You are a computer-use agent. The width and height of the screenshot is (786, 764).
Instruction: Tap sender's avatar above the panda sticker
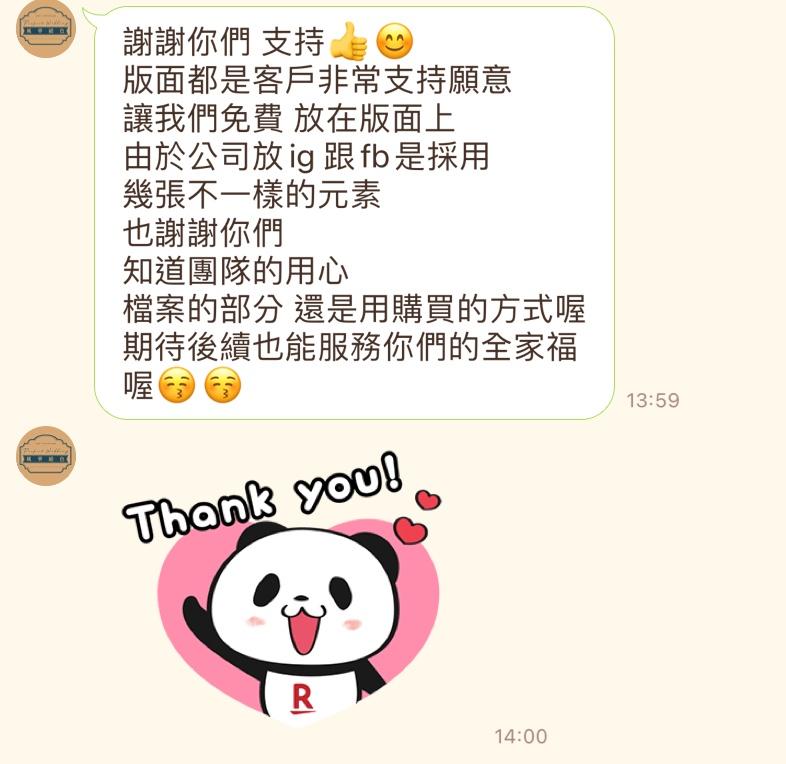coord(46,456)
